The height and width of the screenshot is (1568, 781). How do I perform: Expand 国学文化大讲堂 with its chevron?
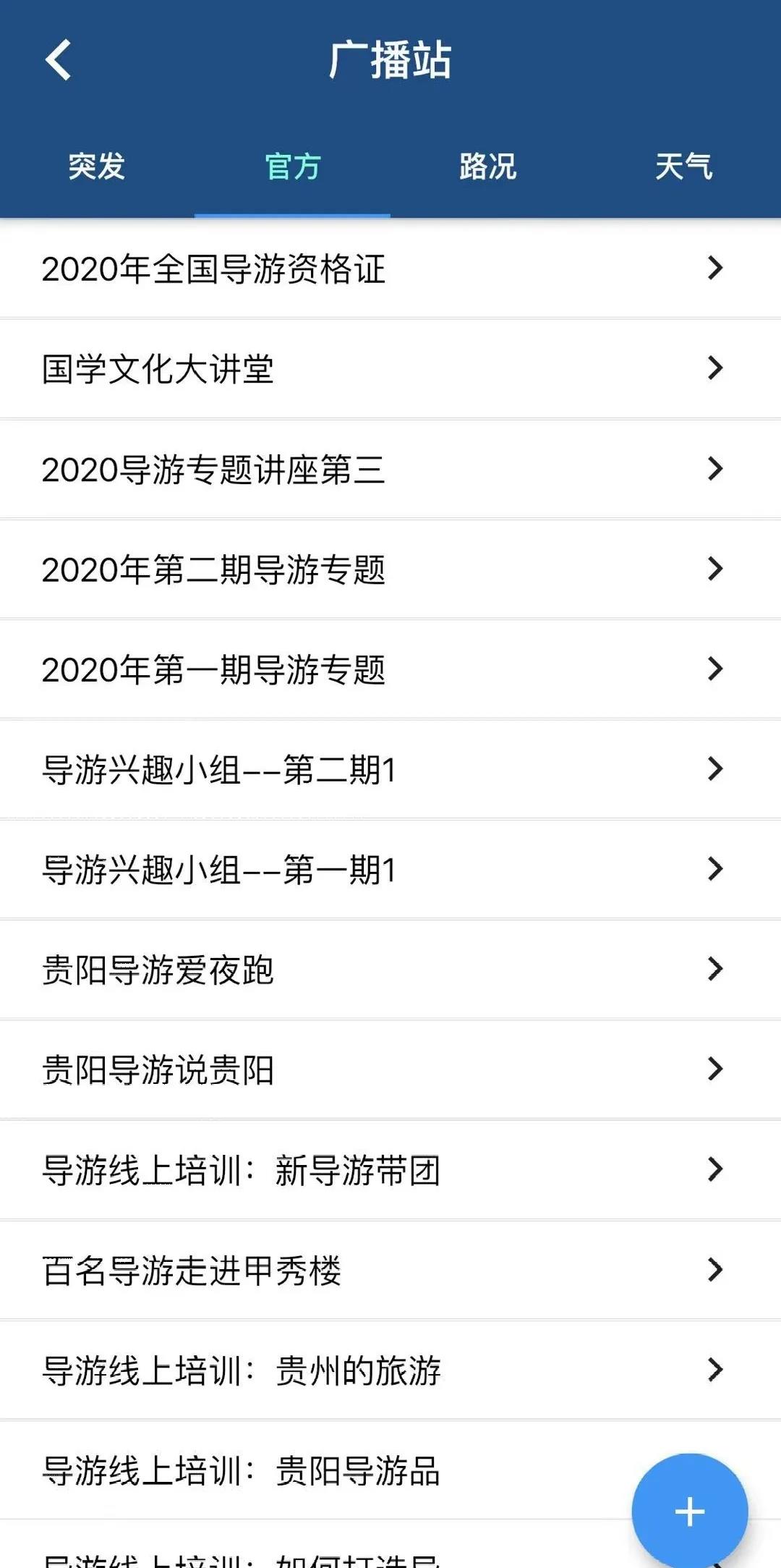(715, 368)
